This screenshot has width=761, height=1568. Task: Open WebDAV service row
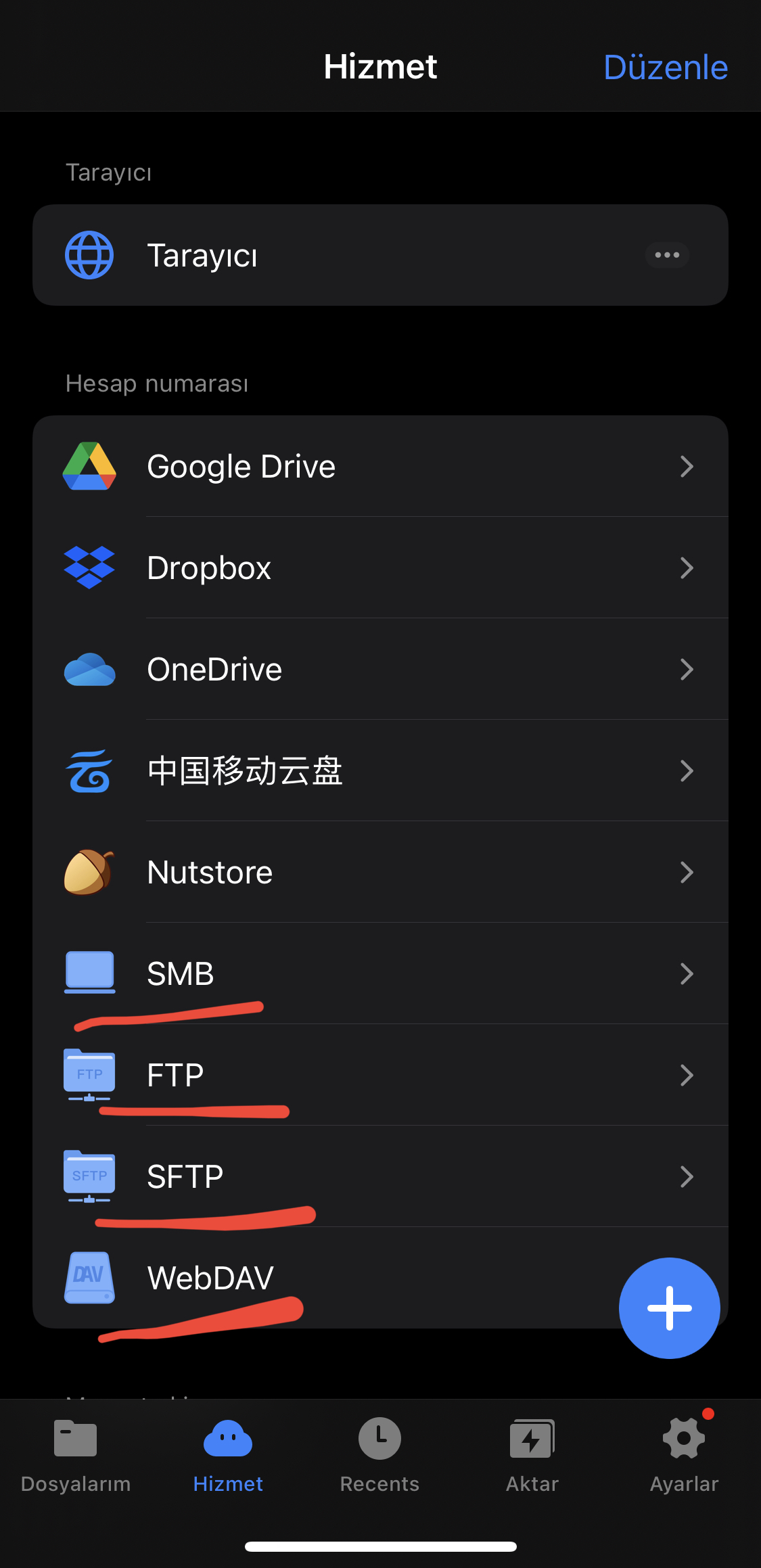point(325,1278)
